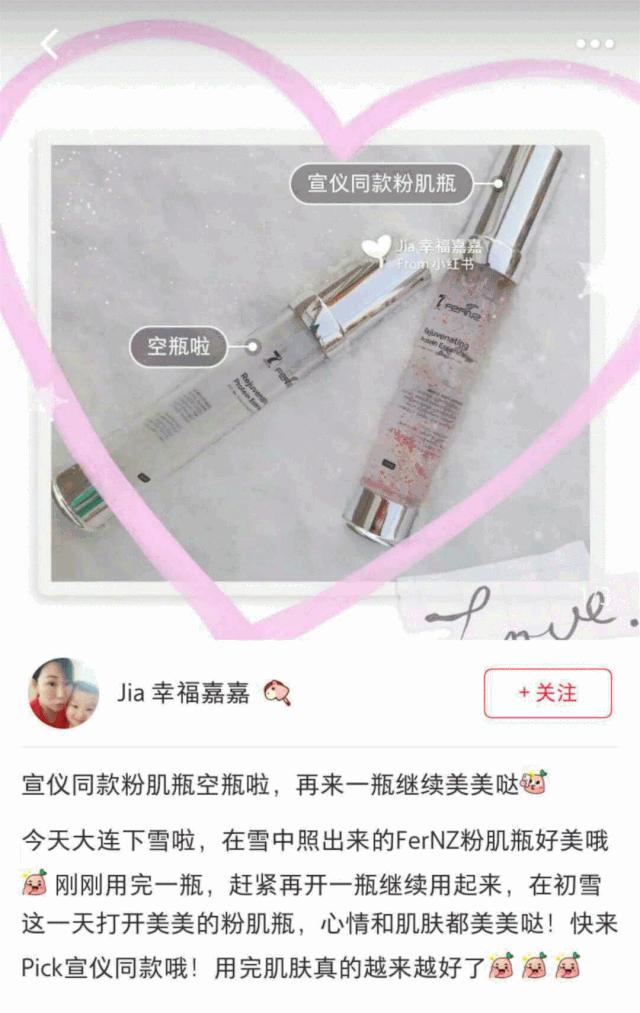
Task: Go back using the top-left arrow
Action: click(49, 44)
